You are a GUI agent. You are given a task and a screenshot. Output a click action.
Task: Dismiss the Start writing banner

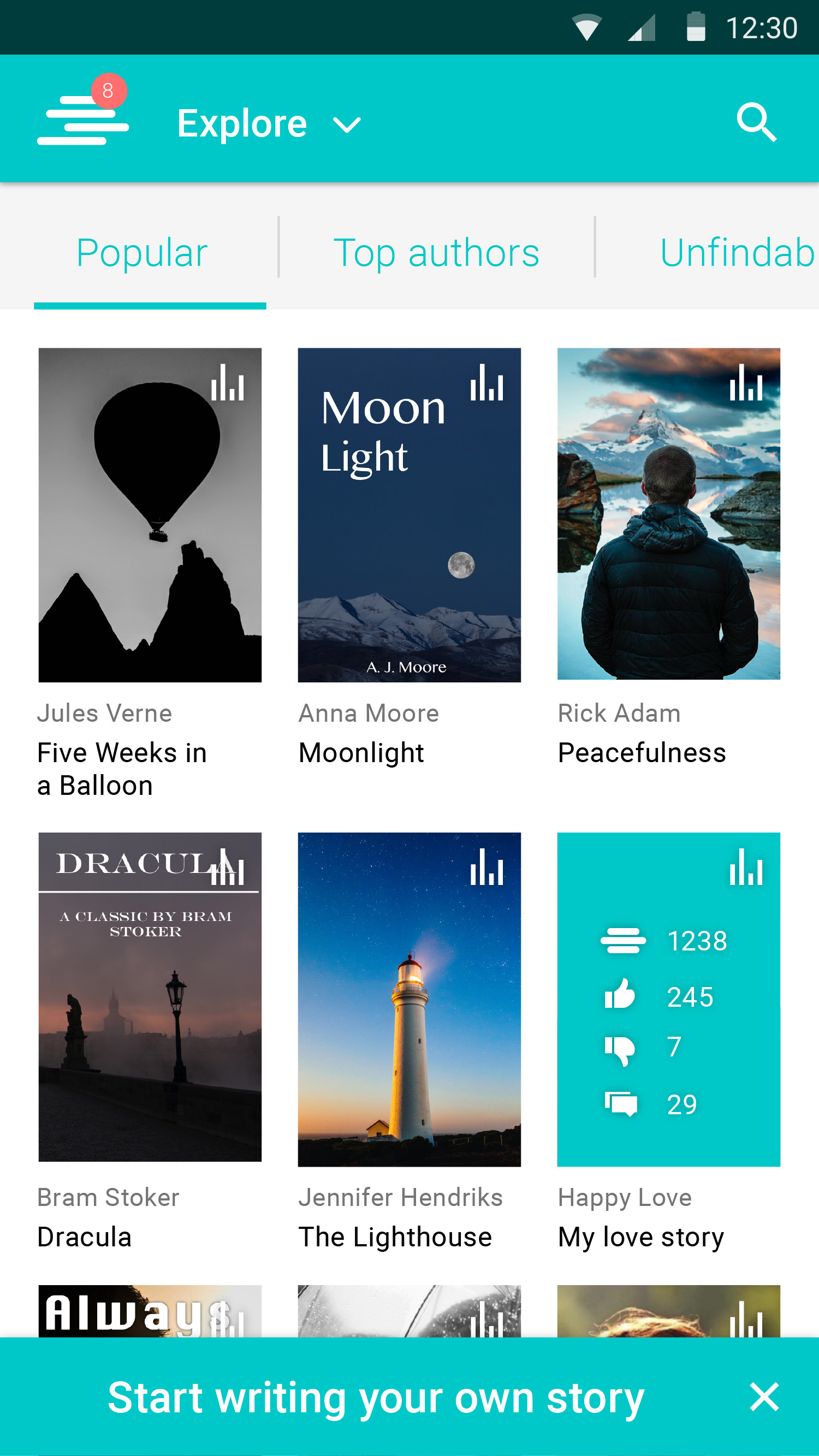point(764,1397)
